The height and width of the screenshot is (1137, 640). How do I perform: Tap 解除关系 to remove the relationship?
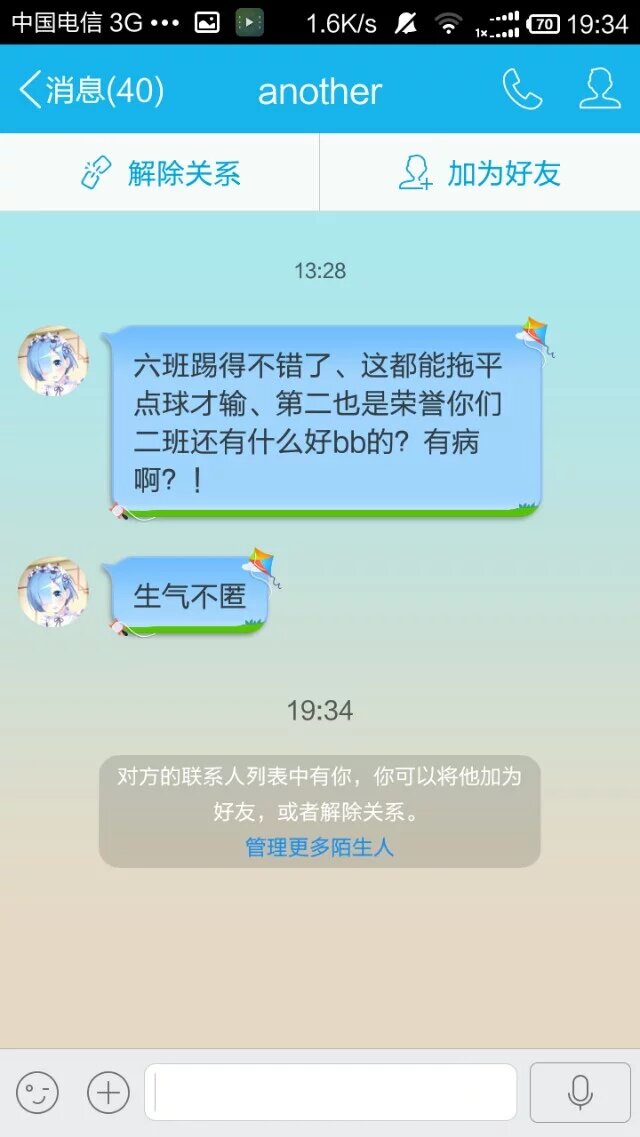tap(160, 173)
